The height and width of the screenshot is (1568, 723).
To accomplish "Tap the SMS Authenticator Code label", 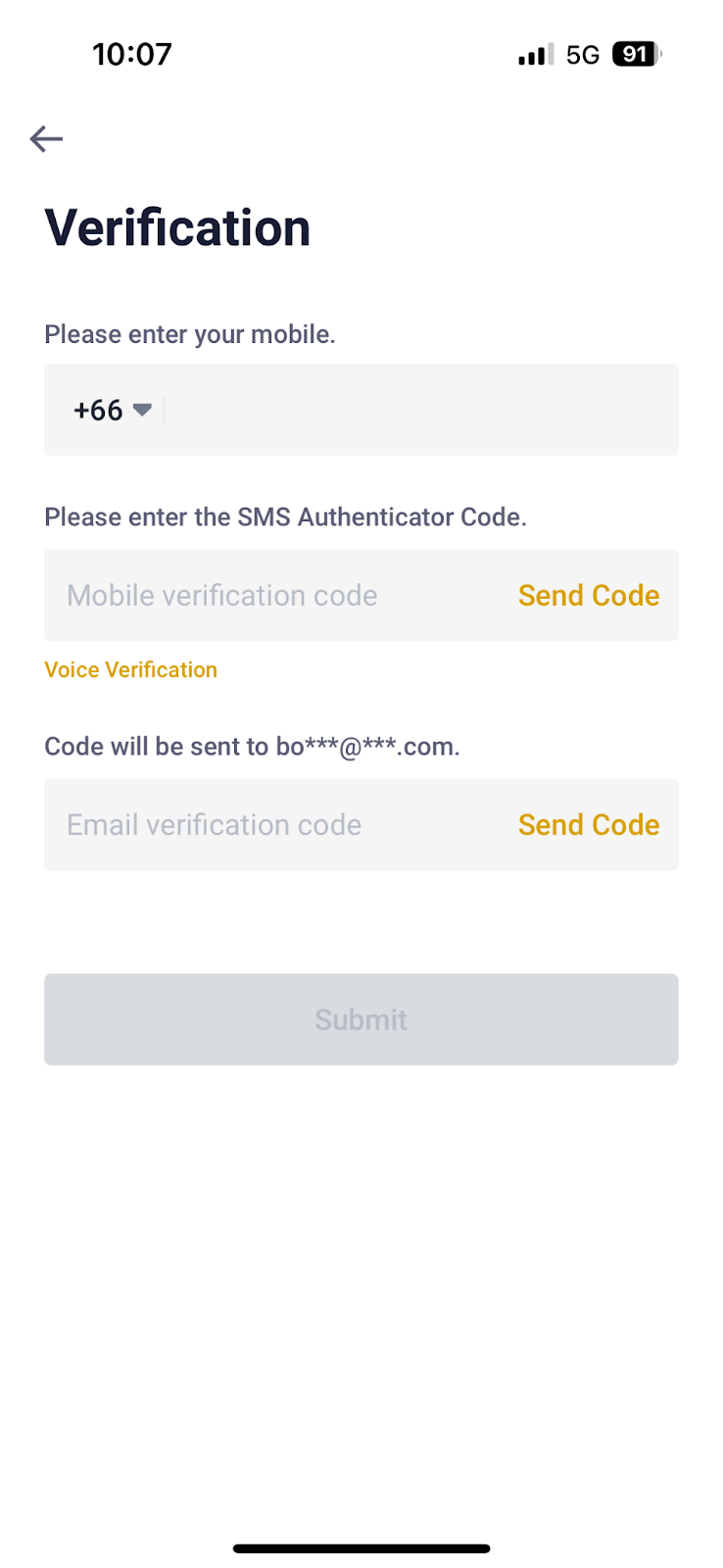I will coord(285,516).
